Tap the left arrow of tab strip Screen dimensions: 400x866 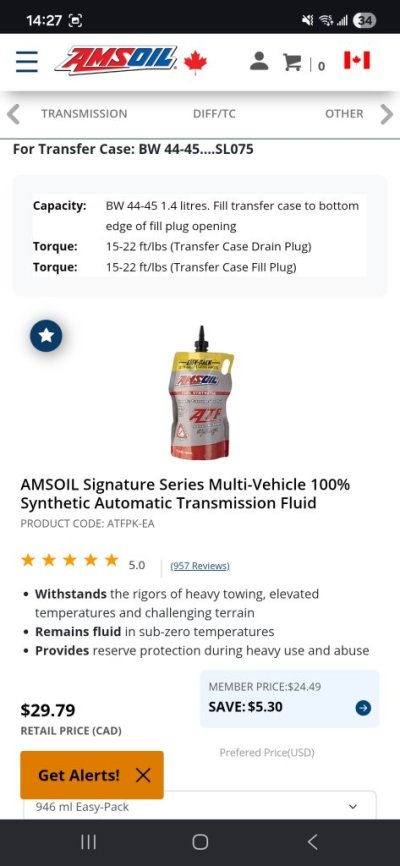point(13,114)
